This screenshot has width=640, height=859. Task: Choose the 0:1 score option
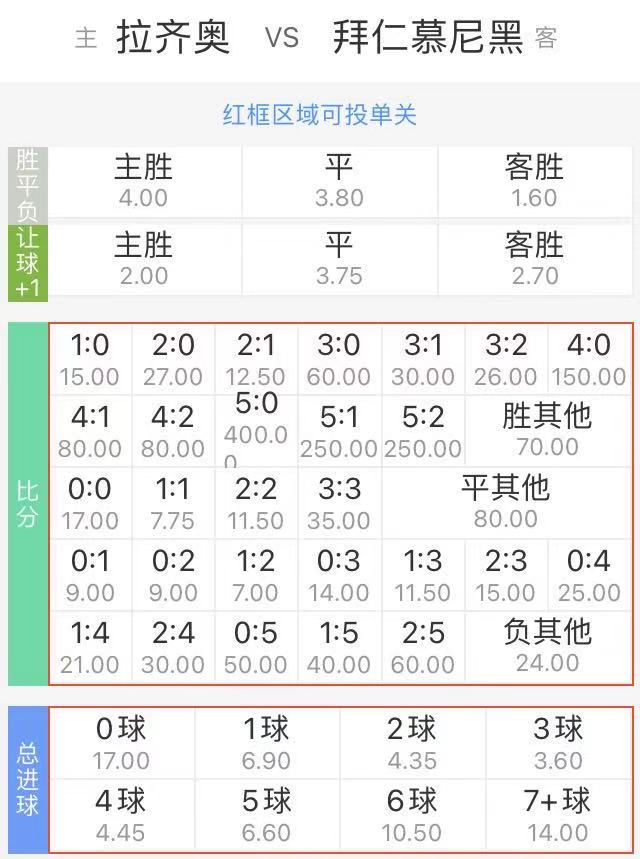89,576
